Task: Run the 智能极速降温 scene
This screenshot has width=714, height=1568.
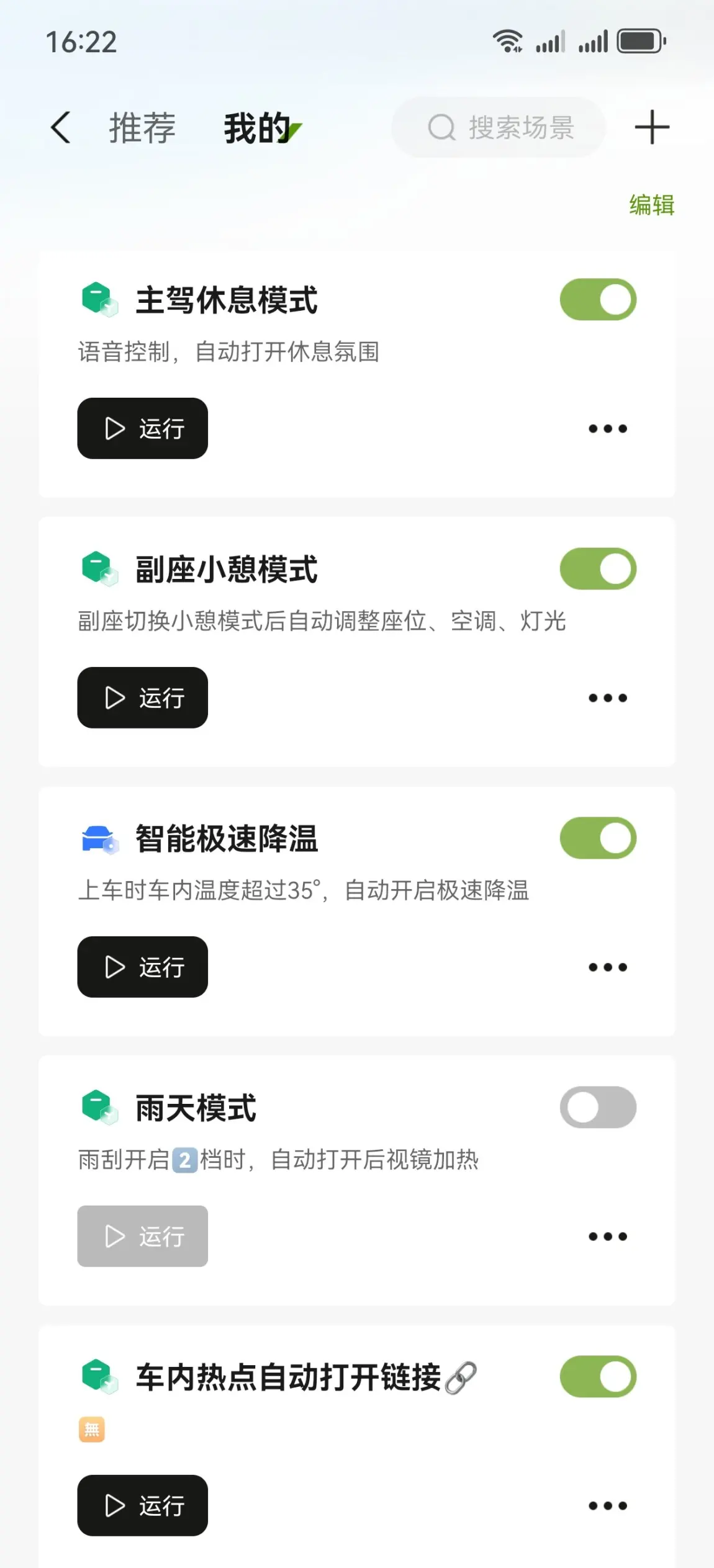Action: click(143, 967)
